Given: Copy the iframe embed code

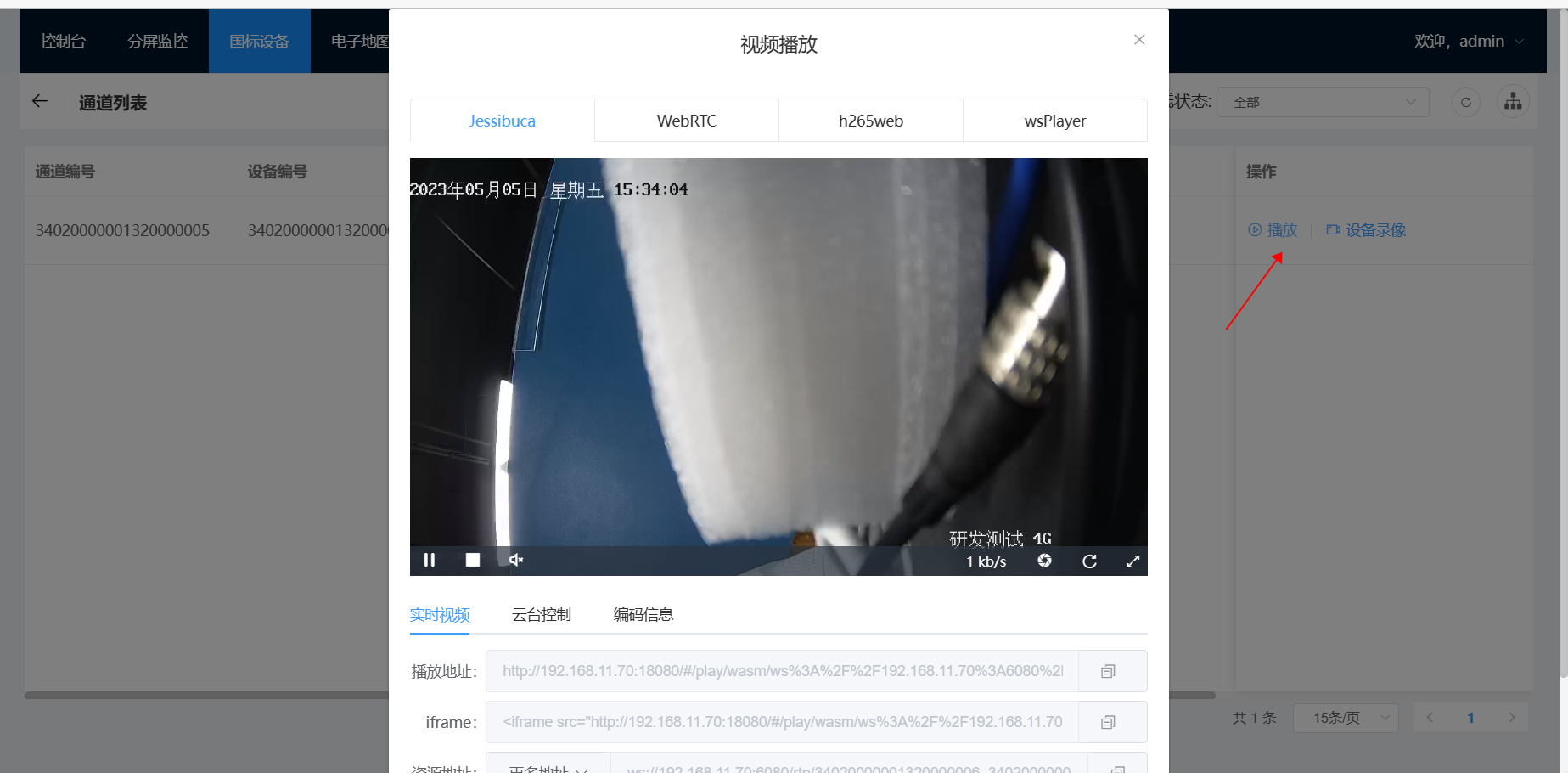Looking at the screenshot, I should [x=1108, y=723].
